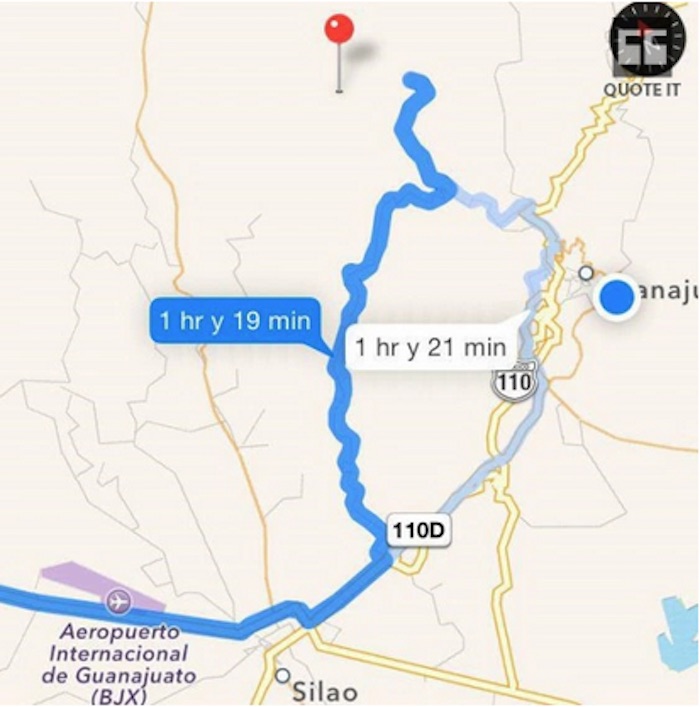Tap the blue current location dot
This screenshot has height=707, width=700.
[617, 297]
